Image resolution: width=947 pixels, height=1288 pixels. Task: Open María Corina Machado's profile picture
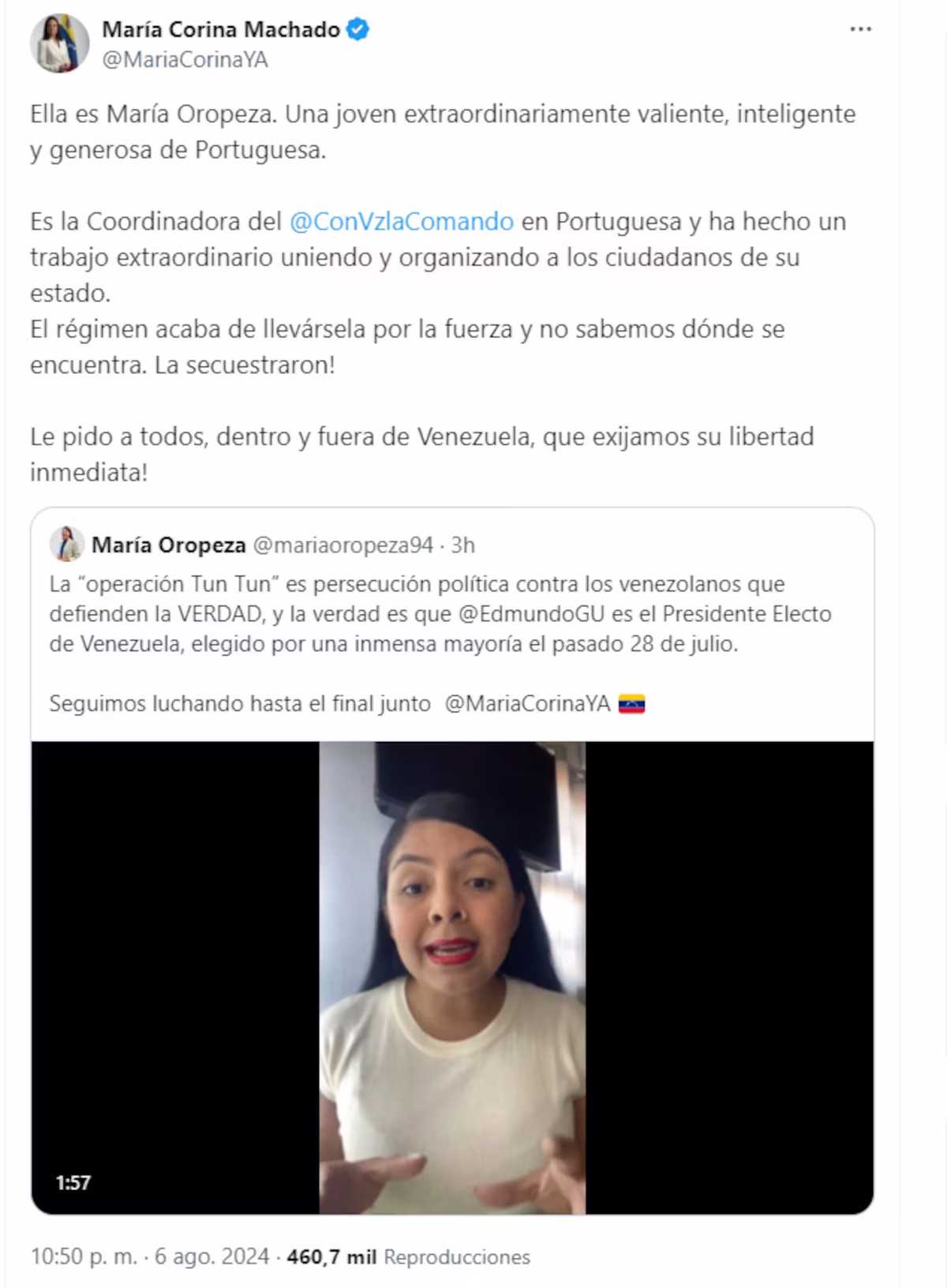[60, 43]
